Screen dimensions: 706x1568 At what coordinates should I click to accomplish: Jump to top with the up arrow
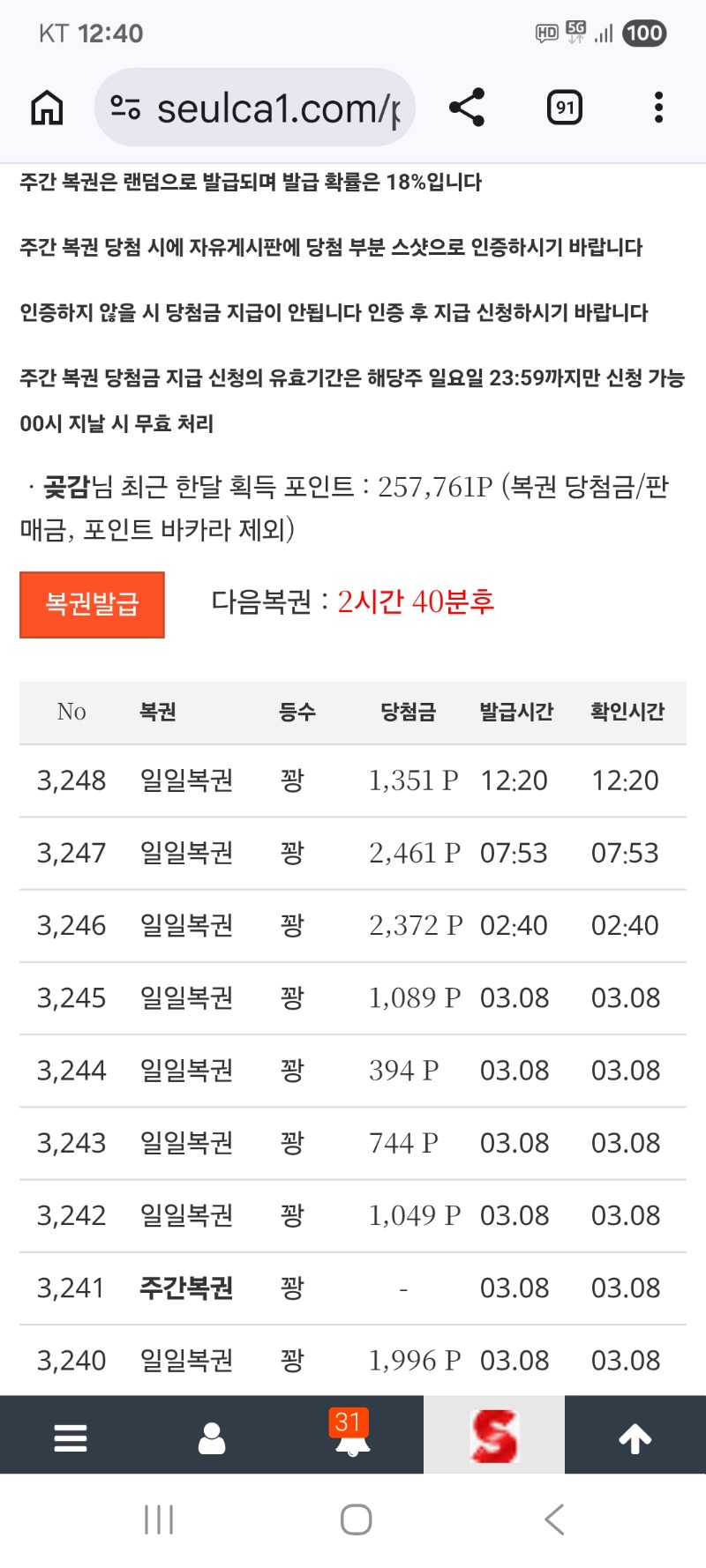(x=635, y=1437)
